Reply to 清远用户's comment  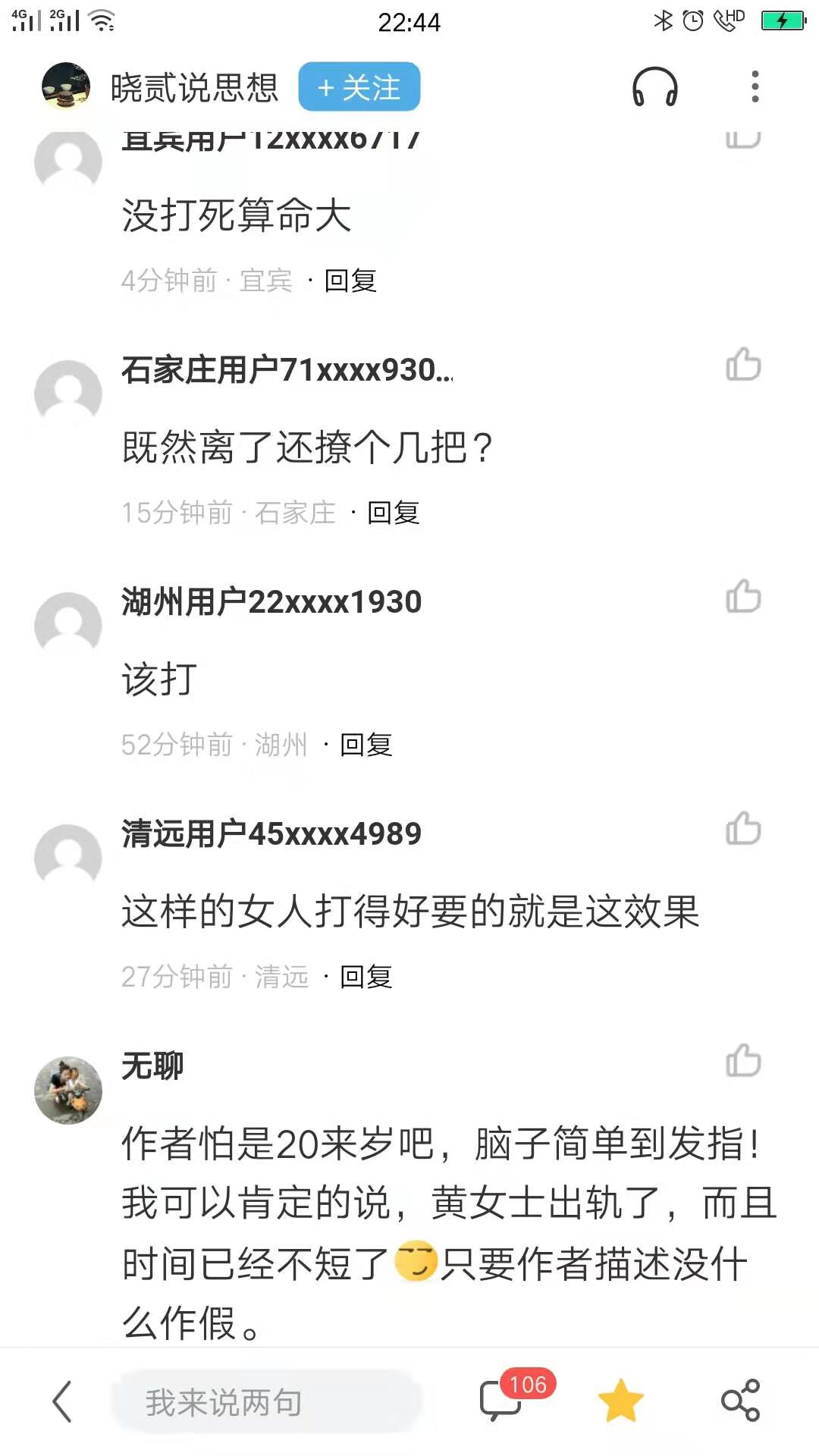click(x=366, y=977)
